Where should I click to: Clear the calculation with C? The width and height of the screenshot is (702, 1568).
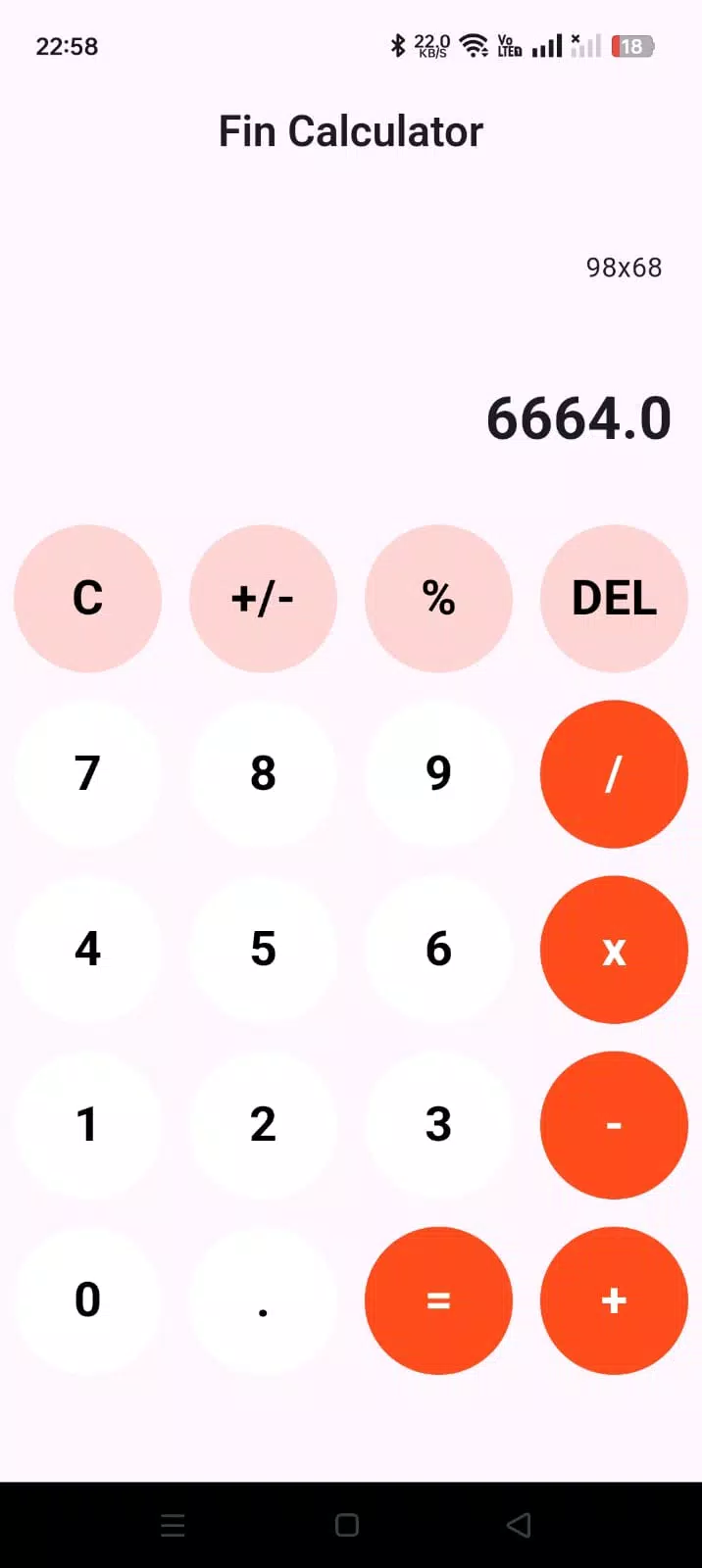87,598
